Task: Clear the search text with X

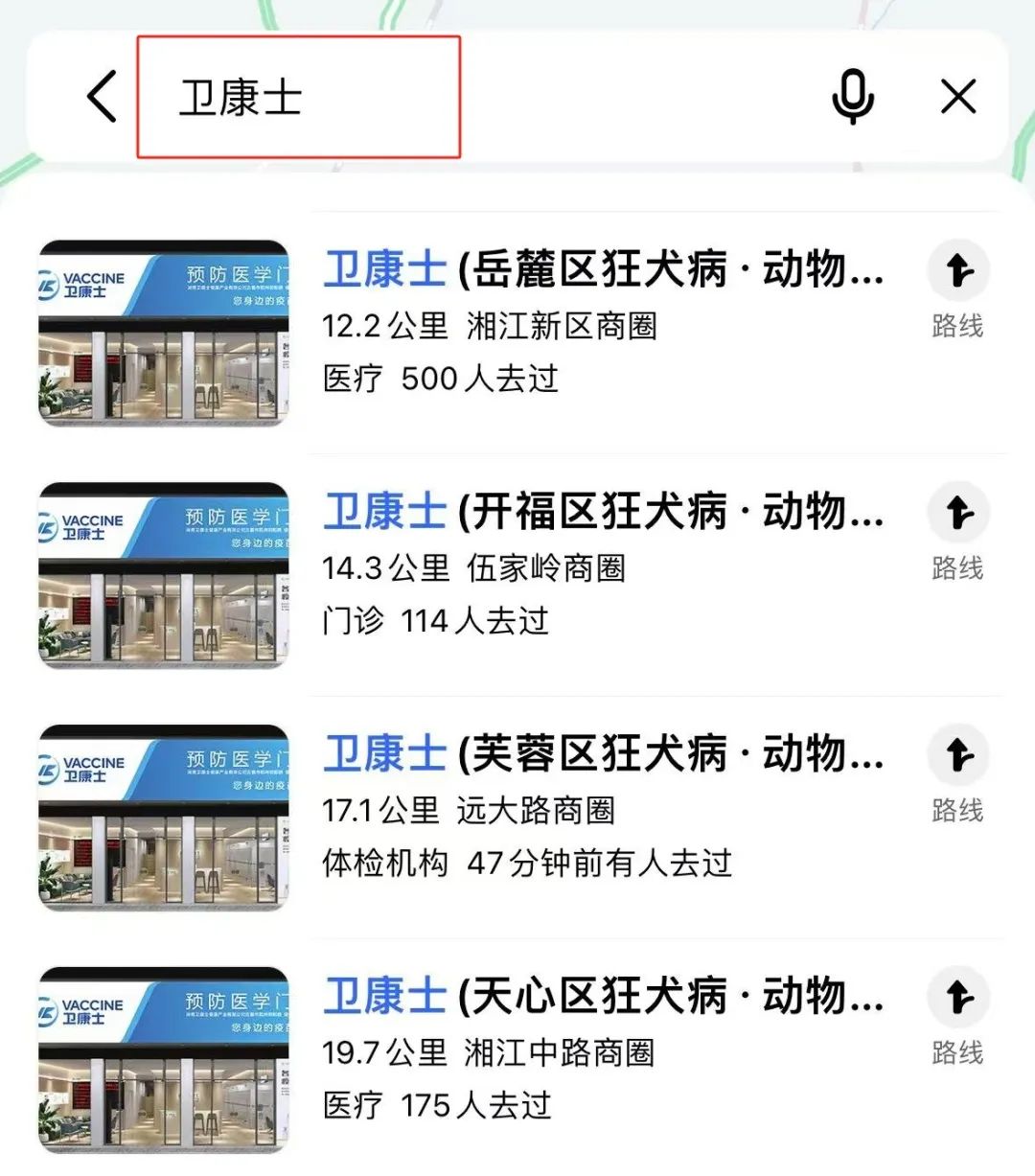Action: point(957,97)
